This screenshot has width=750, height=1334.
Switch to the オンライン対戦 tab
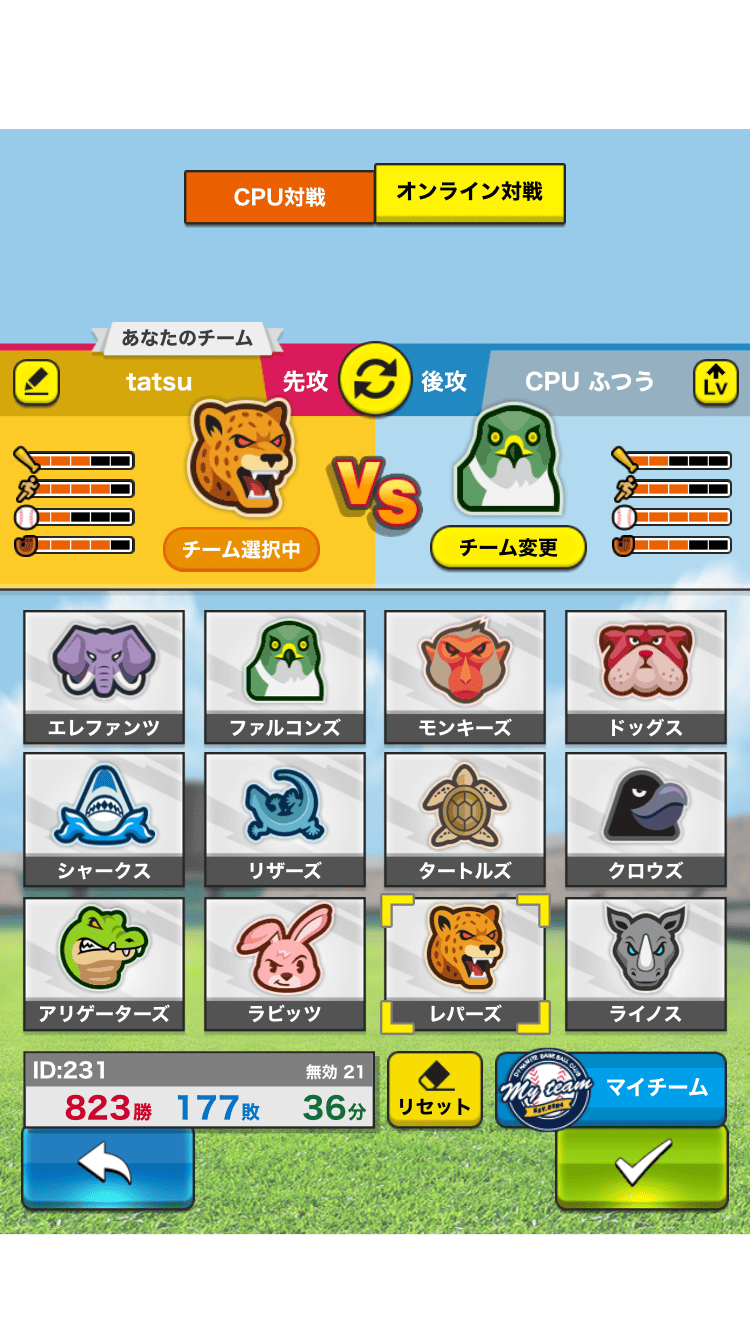click(469, 192)
